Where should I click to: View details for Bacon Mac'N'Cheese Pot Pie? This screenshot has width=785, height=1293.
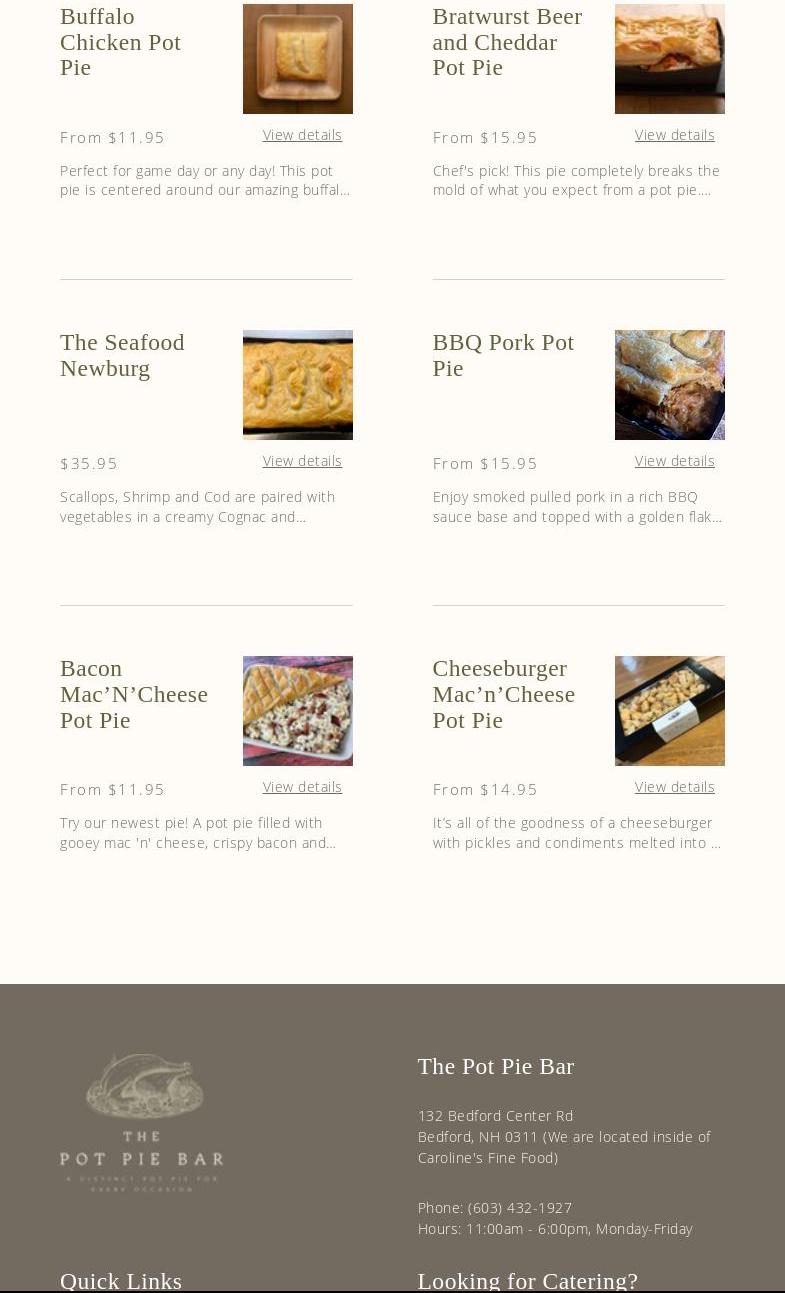pyautogui.click(x=302, y=787)
